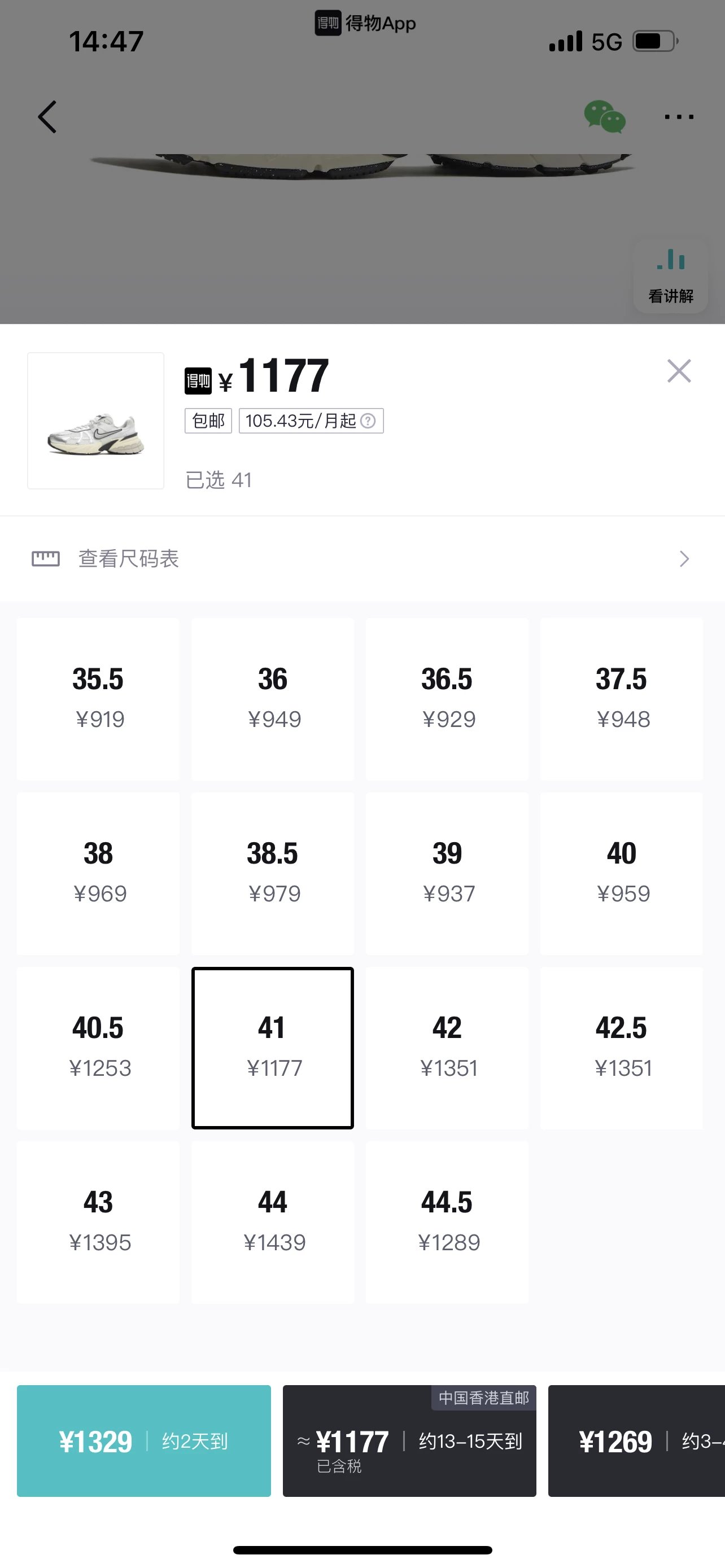Select size 44.5 at ¥1289
The image size is (725, 1568).
pyautogui.click(x=447, y=1222)
